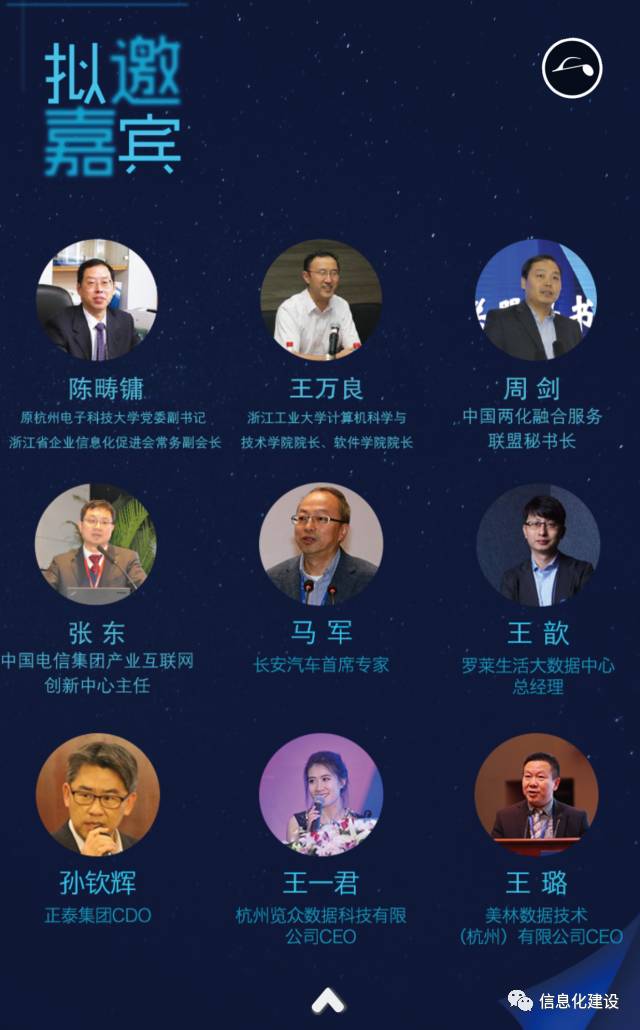Toggle the background music icon

[x=572, y=68]
